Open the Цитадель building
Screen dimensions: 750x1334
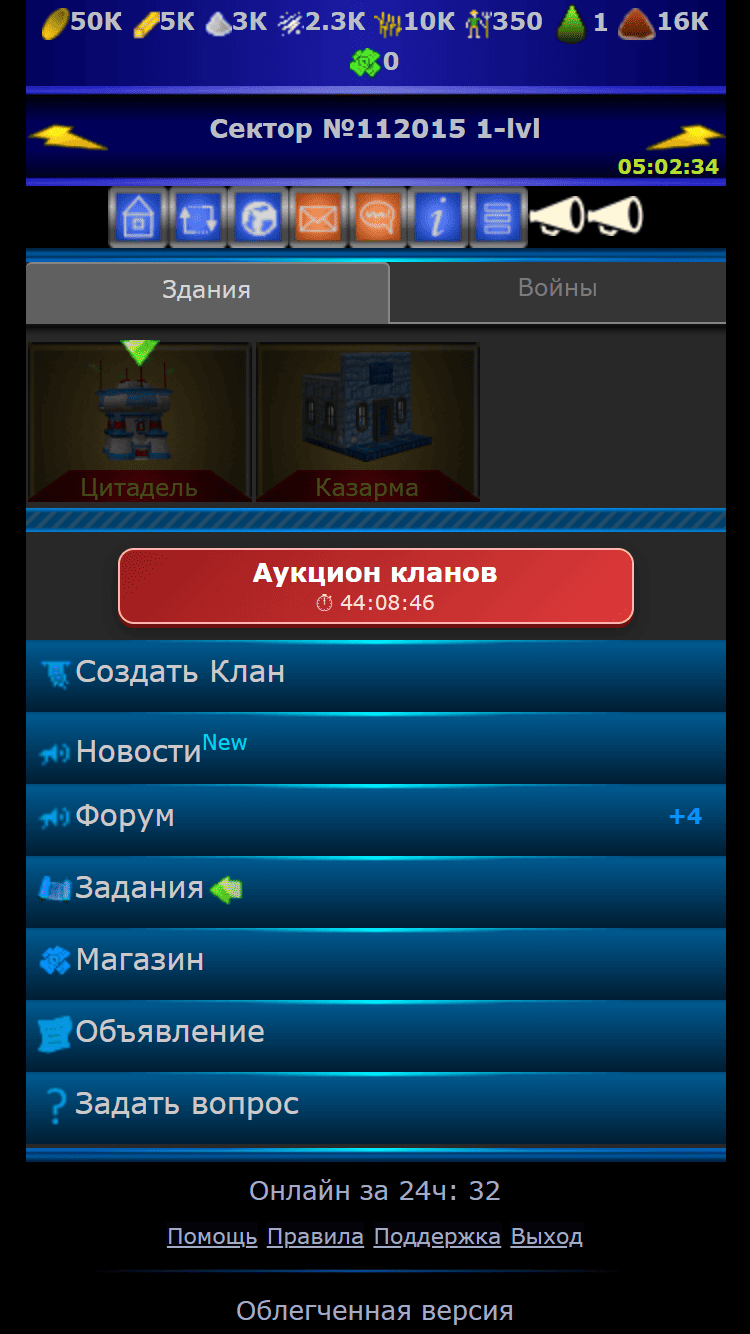139,422
